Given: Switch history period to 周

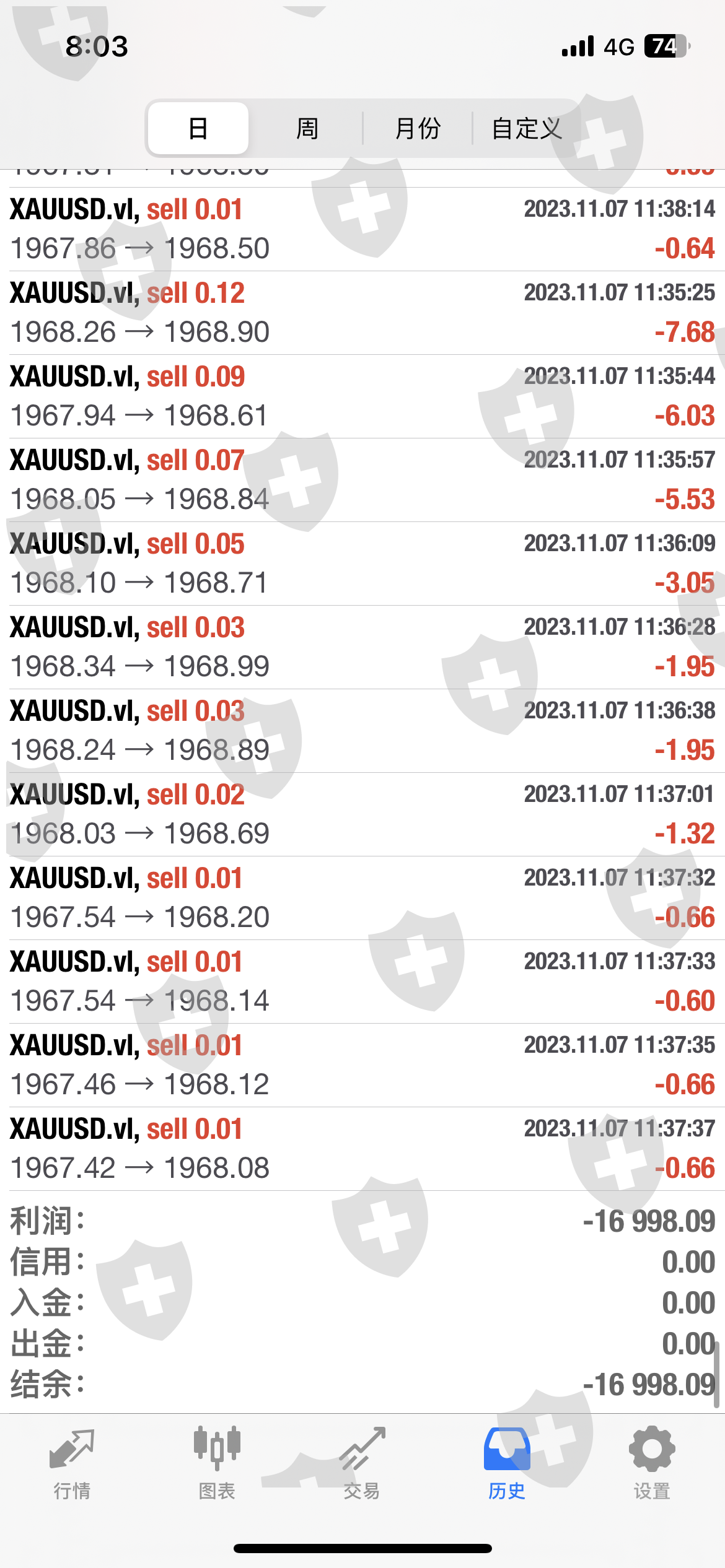Looking at the screenshot, I should (x=307, y=129).
